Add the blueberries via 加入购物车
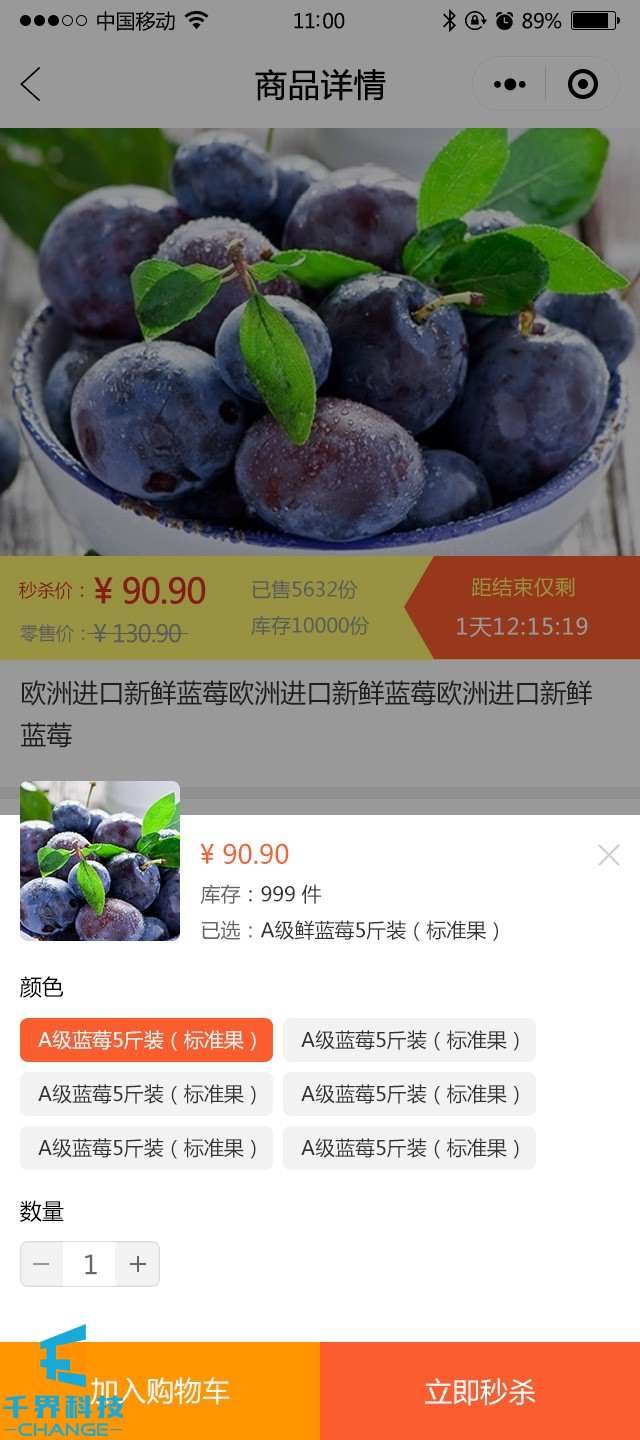Viewport: 640px width, 1440px height. [x=160, y=1391]
